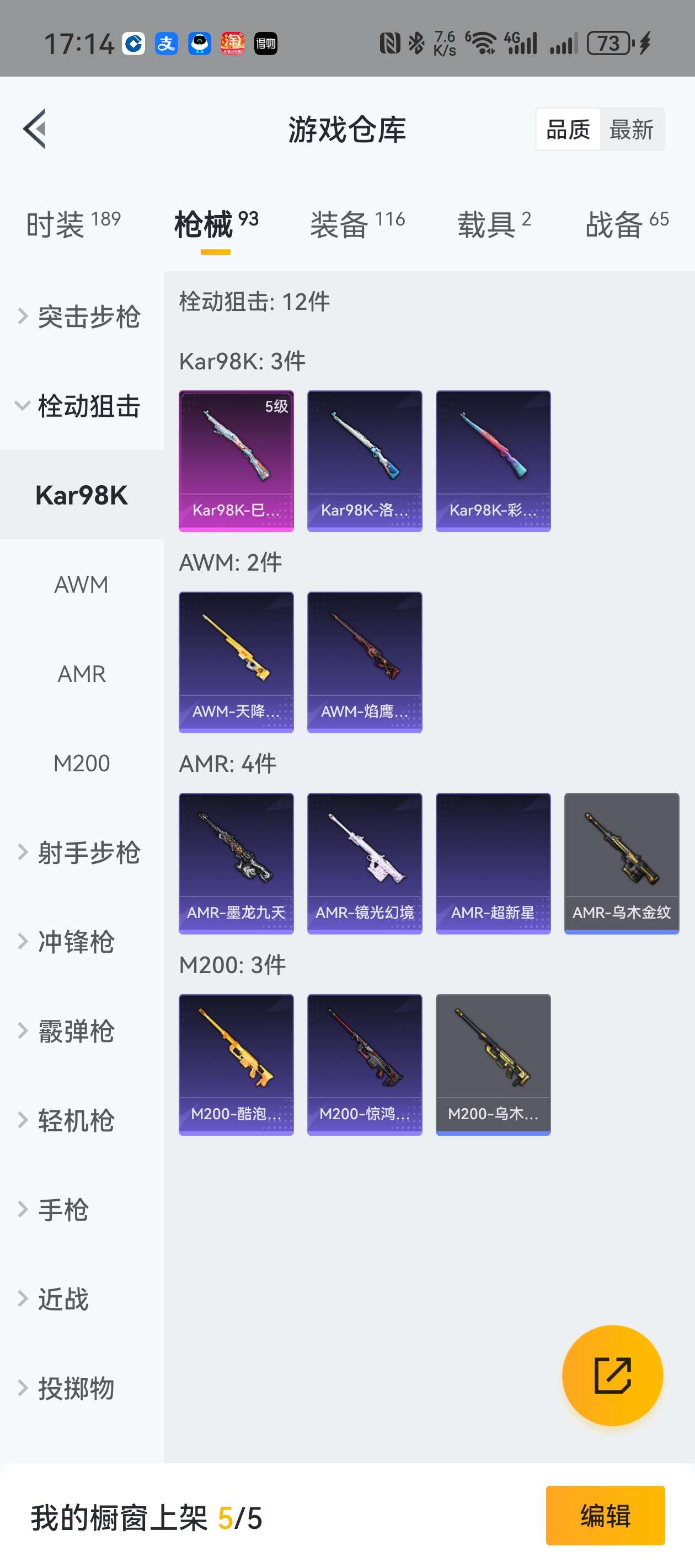Image resolution: width=695 pixels, height=1568 pixels.
Task: Switch to the 时装 tab
Action: click(x=73, y=224)
